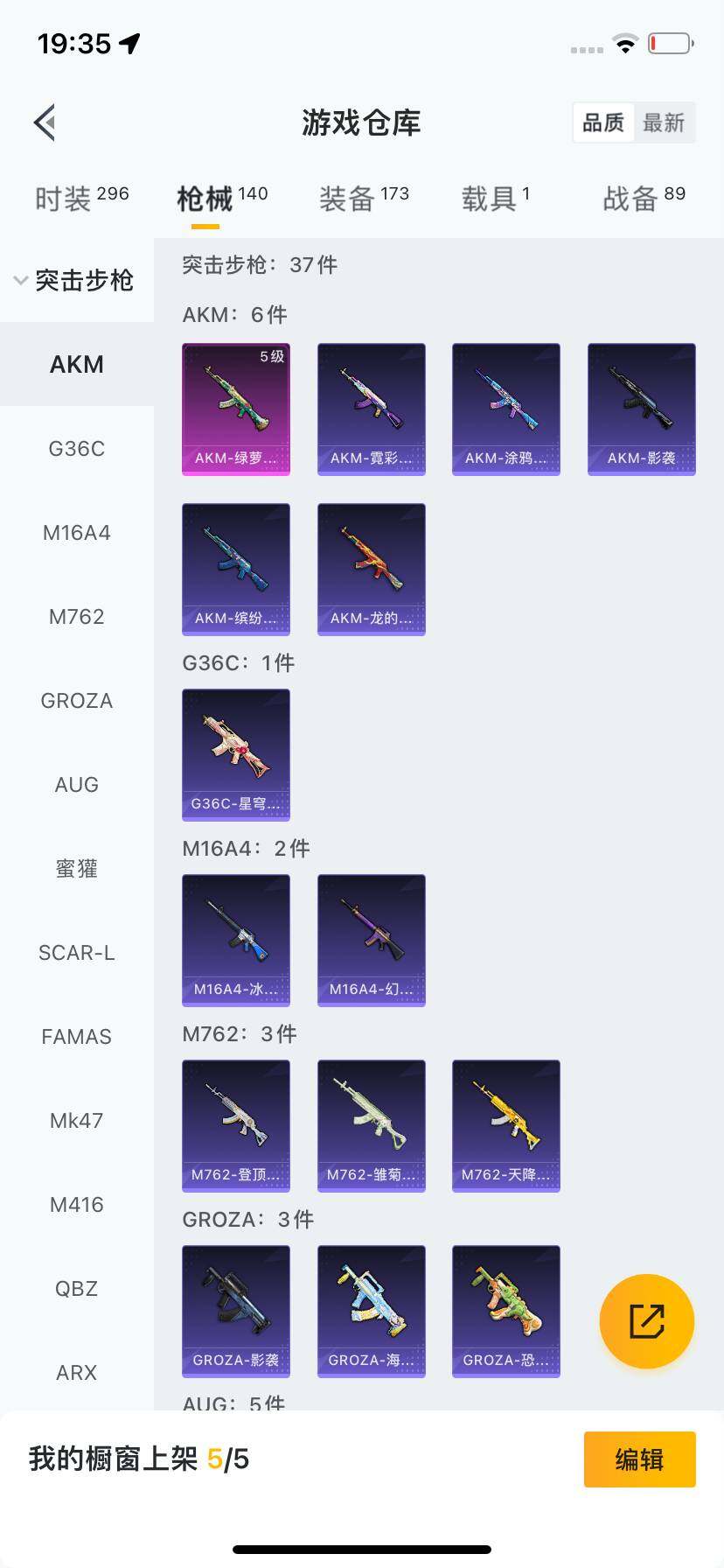Viewport: 724px width, 1568px height.
Task: Select G36C in the side list
Action: (77, 449)
